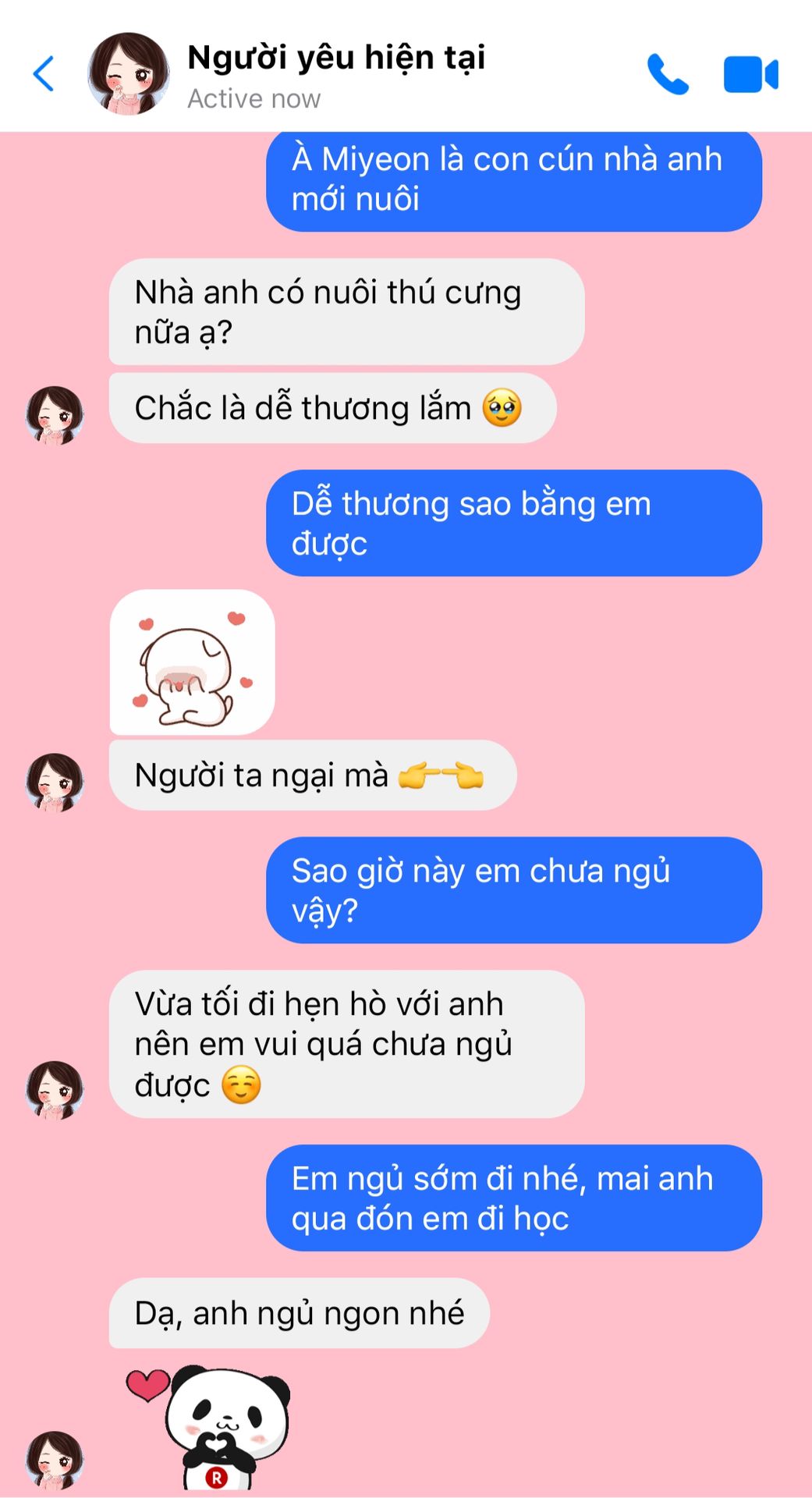Screen dimensions: 812x1498
Task: Open chat details for Người yêu hiện tại
Action: (x=335, y=76)
